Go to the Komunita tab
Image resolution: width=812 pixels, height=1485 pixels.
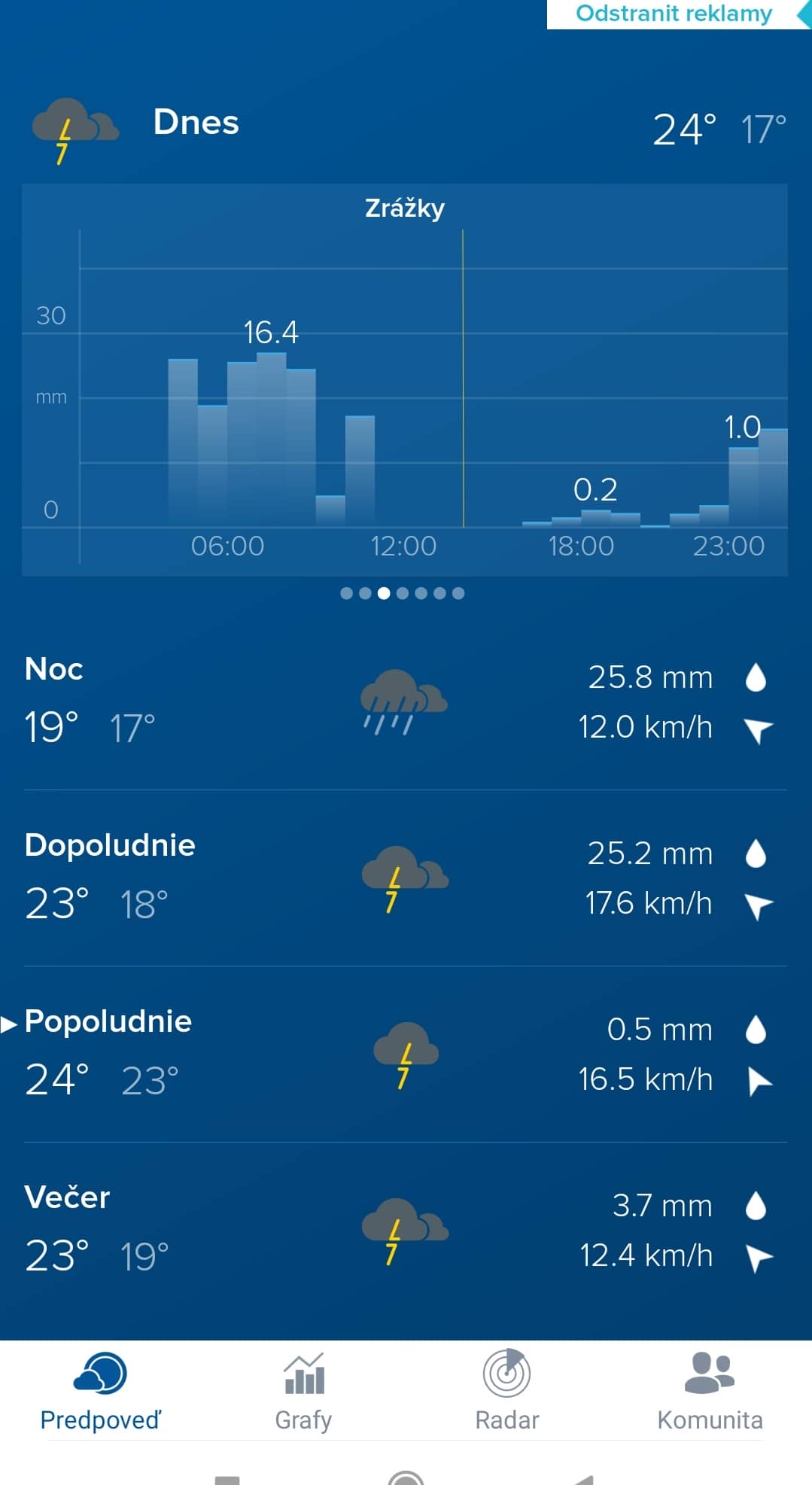[710, 1391]
